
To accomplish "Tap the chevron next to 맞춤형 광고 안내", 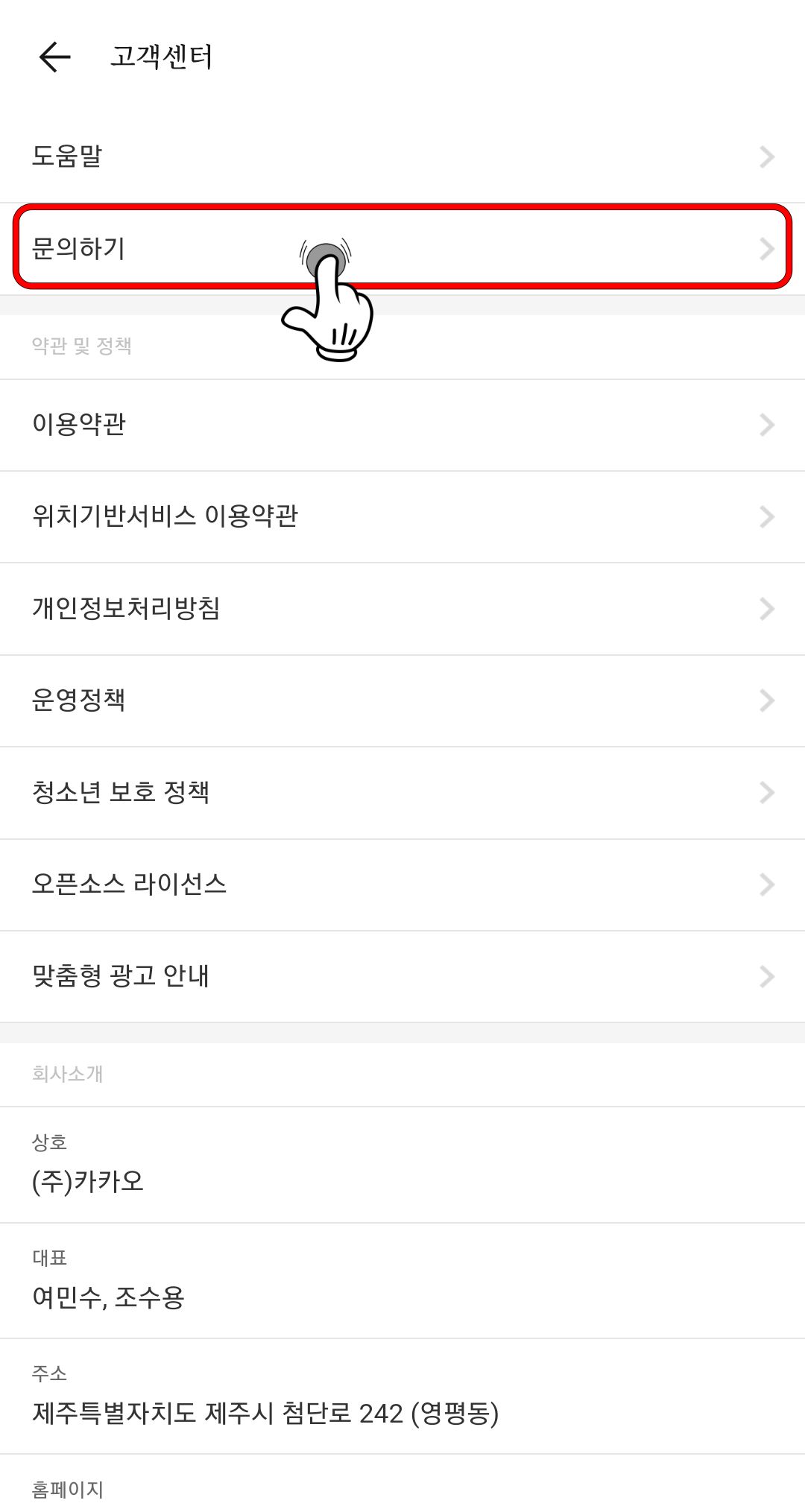I will coord(767,975).
